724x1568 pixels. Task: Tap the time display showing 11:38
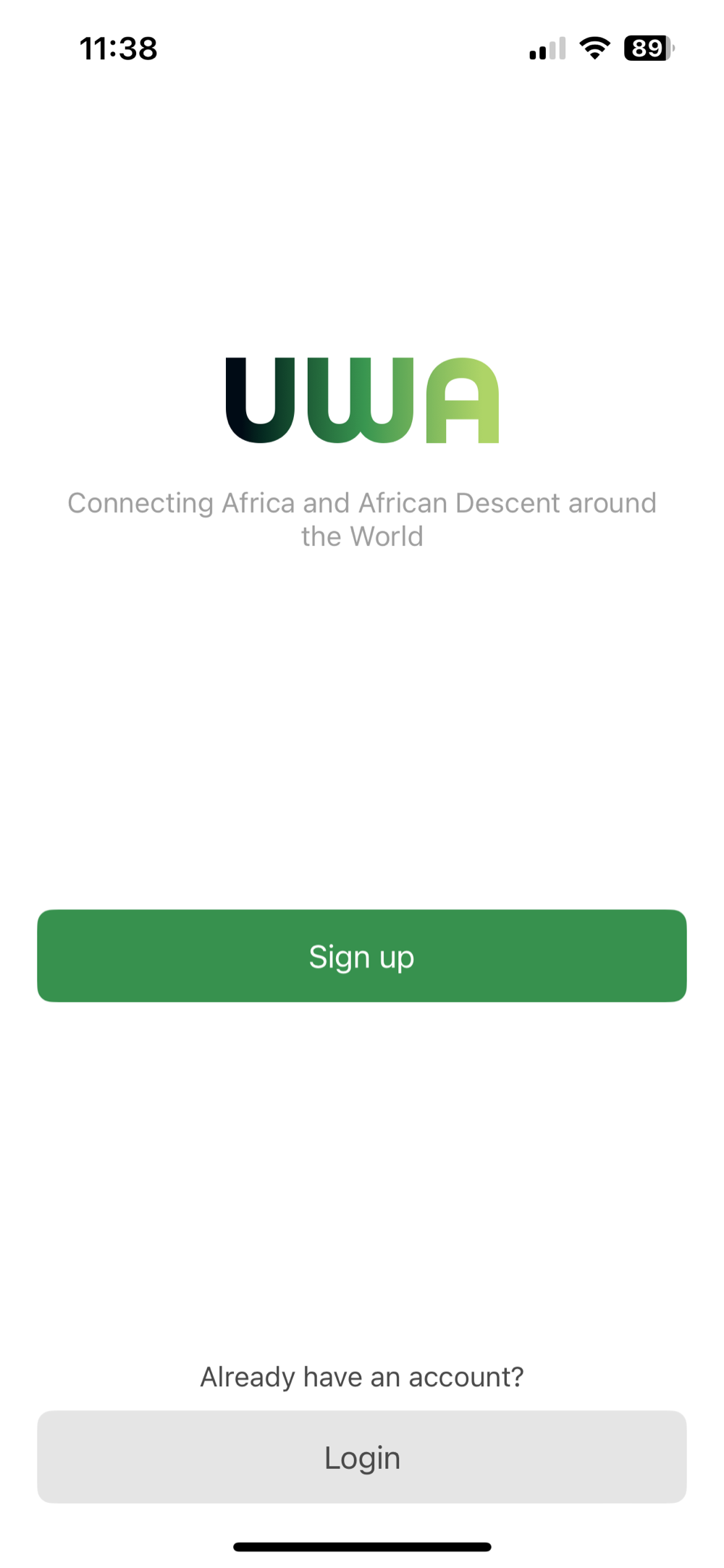pyautogui.click(x=118, y=48)
